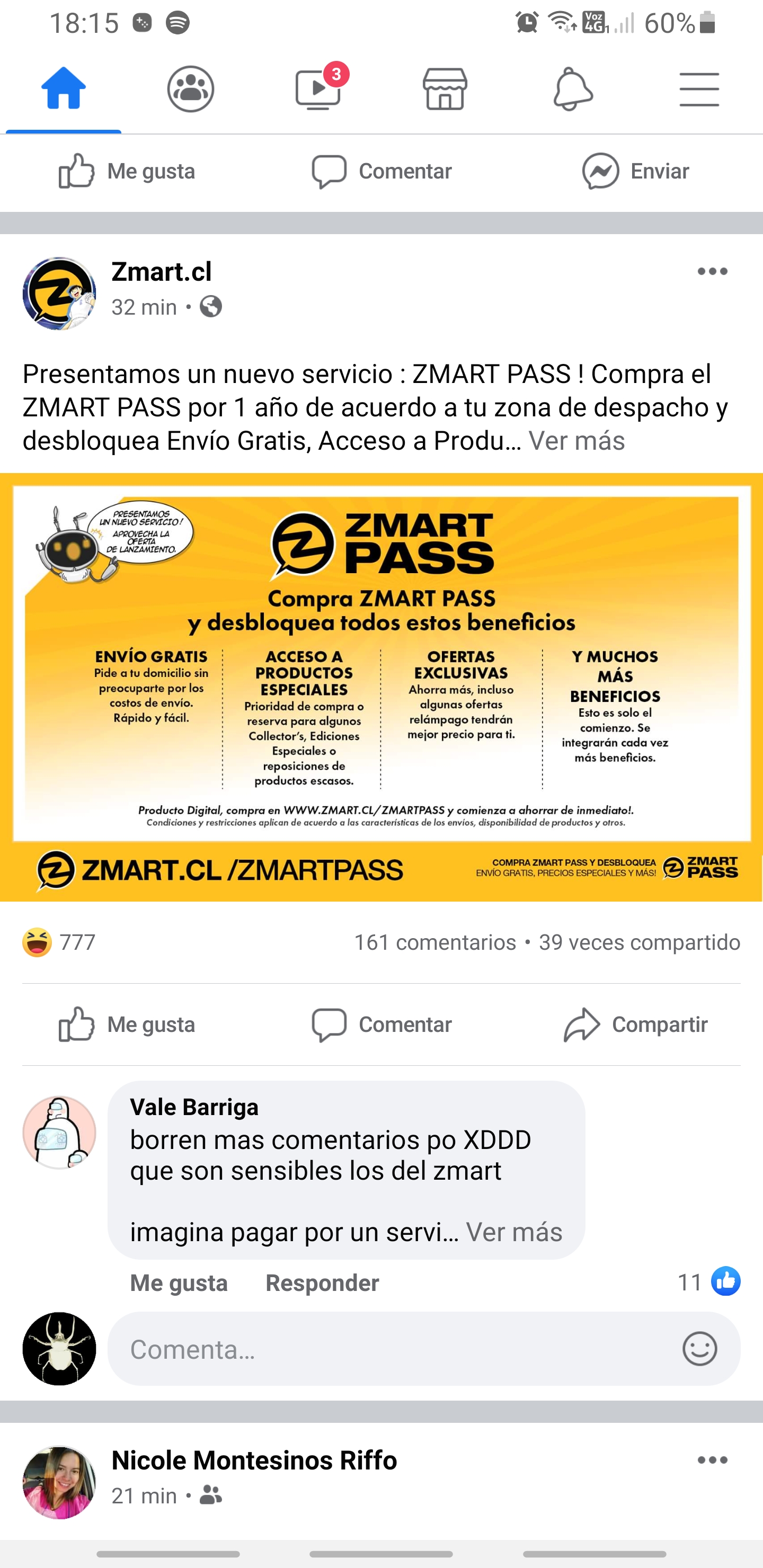The width and height of the screenshot is (763, 1568).
Task: Open the ZMART PASS promo image
Action: 381,687
